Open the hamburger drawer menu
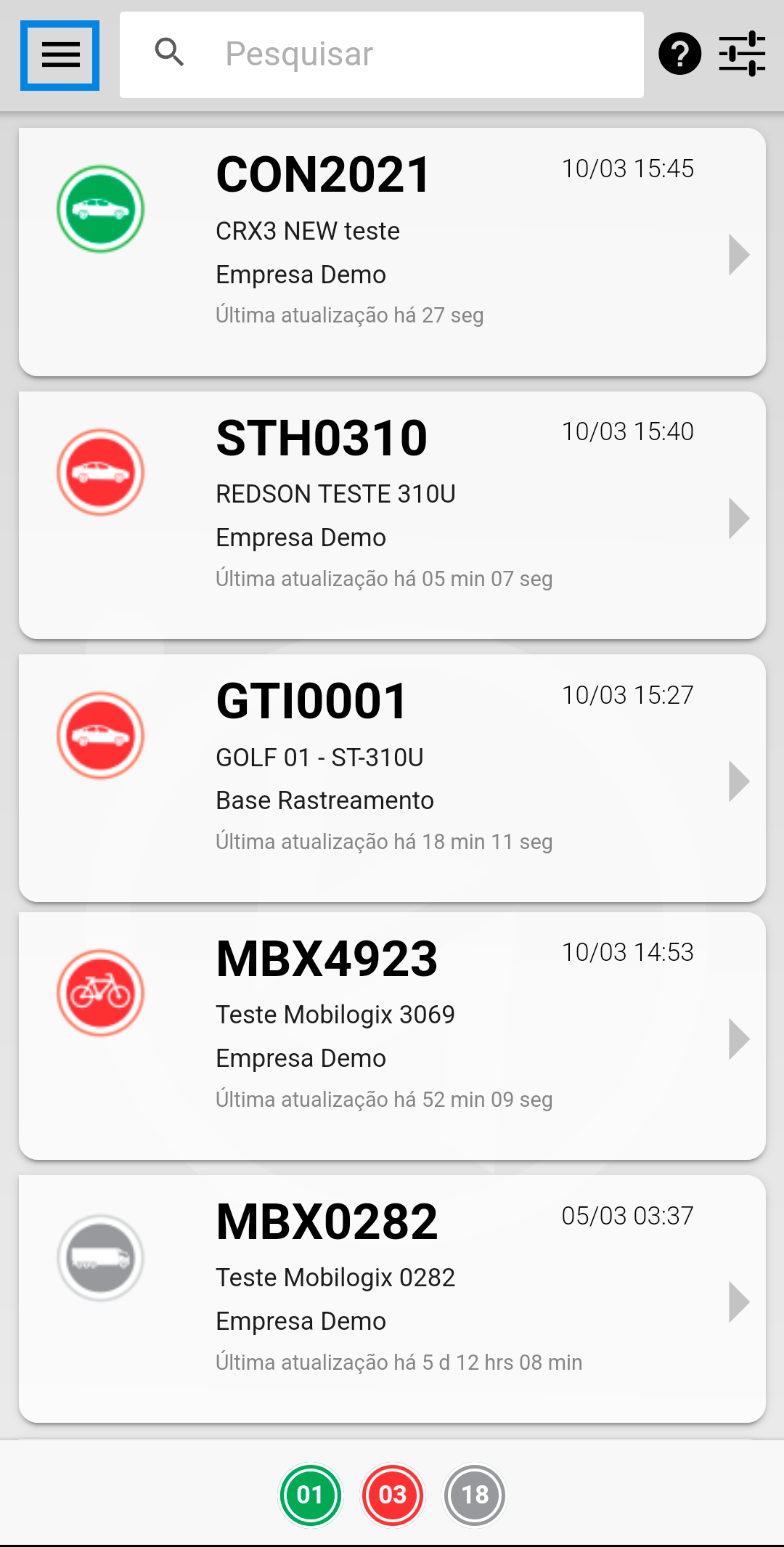 [60, 55]
